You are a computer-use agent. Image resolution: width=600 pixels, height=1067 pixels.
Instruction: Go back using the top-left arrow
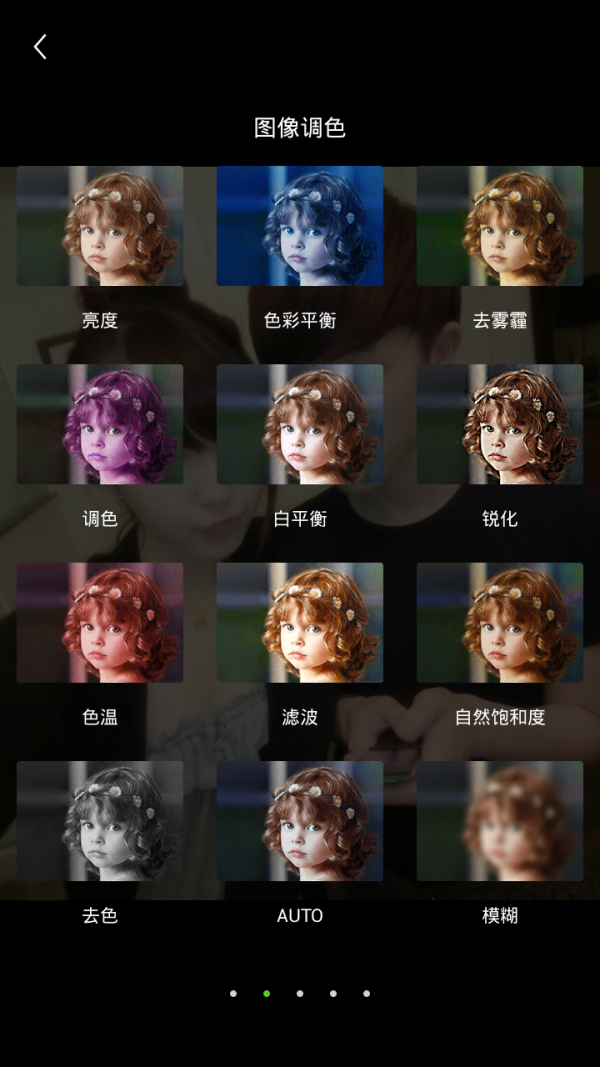point(40,47)
